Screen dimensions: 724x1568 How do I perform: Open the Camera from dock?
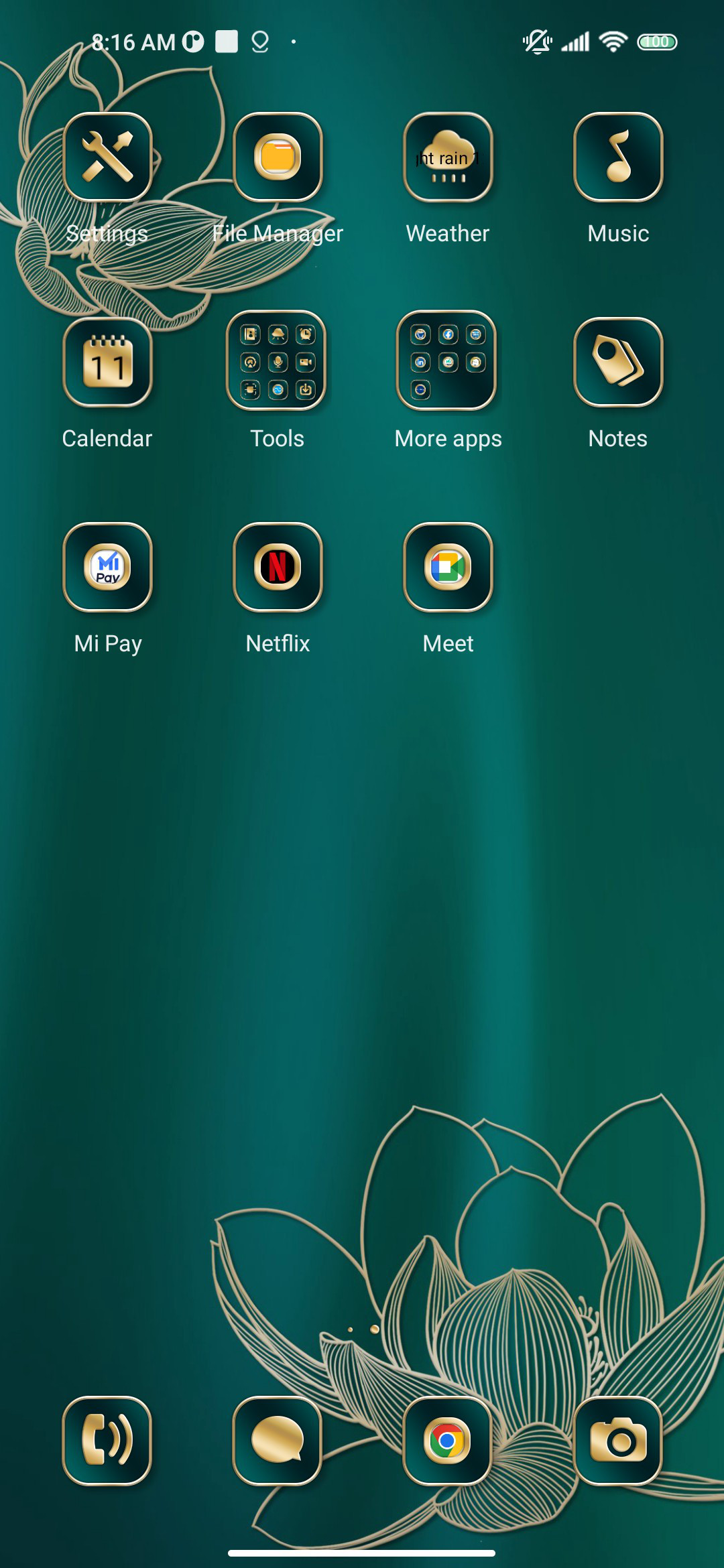coord(618,1441)
